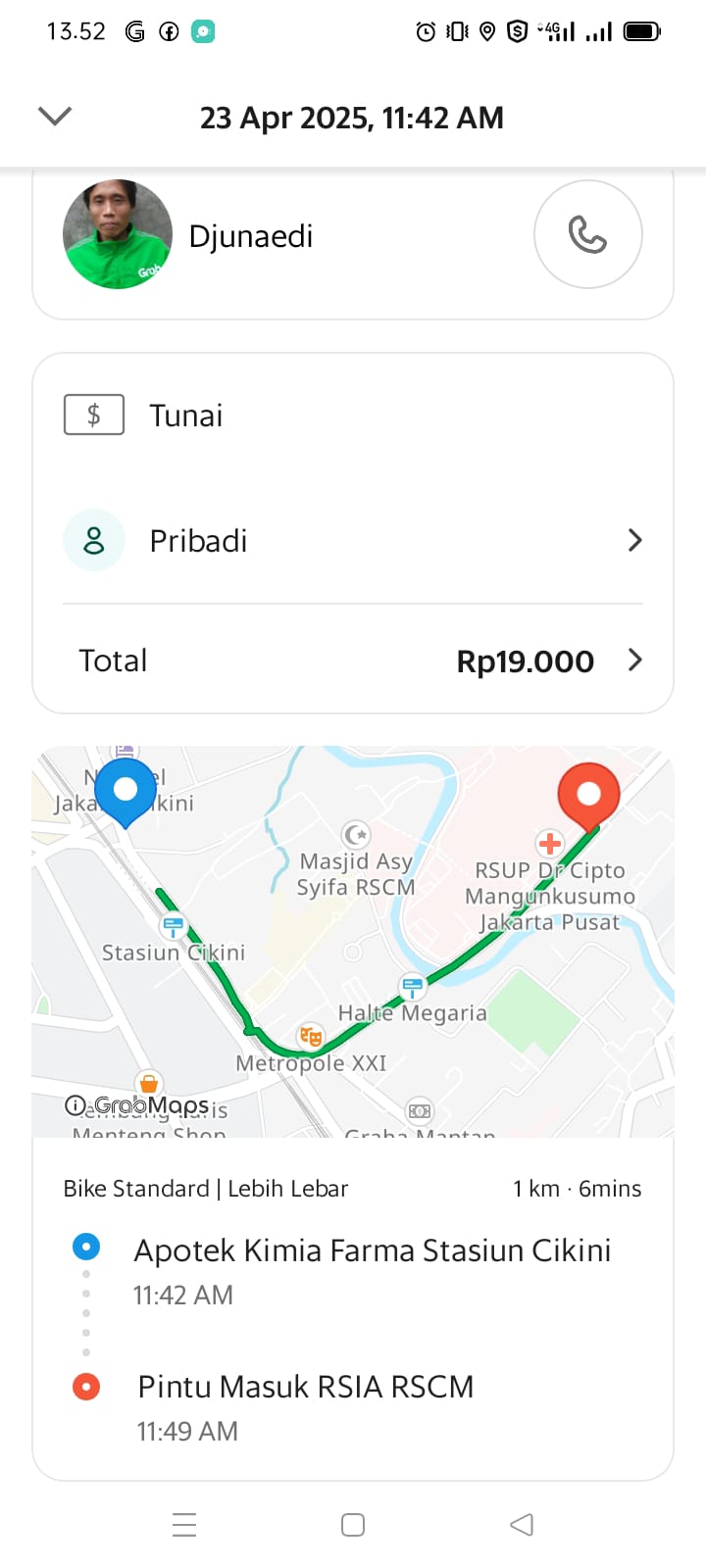Open driver Djunaedi's profile photo
706x1568 pixels.
(118, 235)
